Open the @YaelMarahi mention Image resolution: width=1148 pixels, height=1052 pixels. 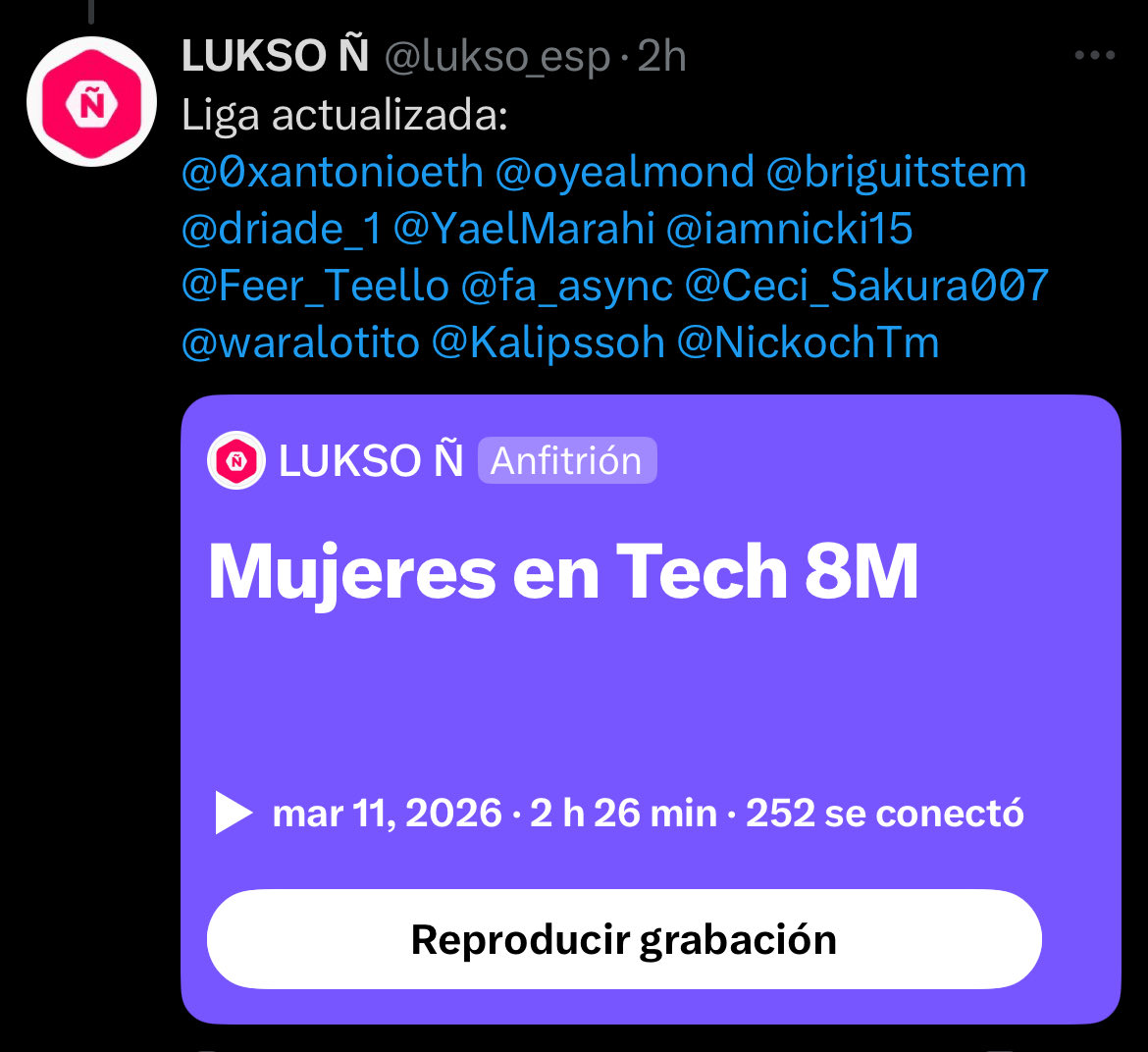(524, 230)
